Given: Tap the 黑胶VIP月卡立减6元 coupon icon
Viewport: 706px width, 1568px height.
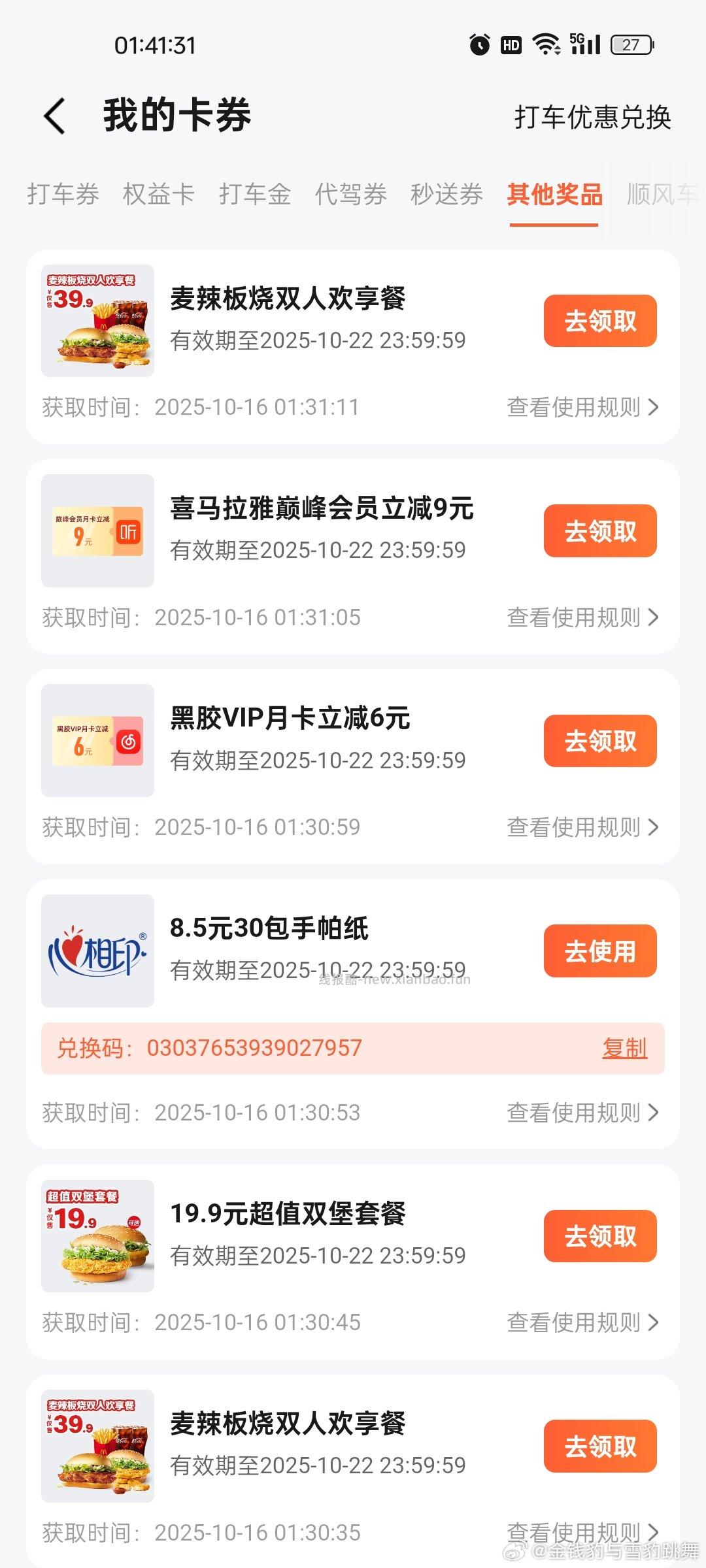Looking at the screenshot, I should (x=97, y=740).
